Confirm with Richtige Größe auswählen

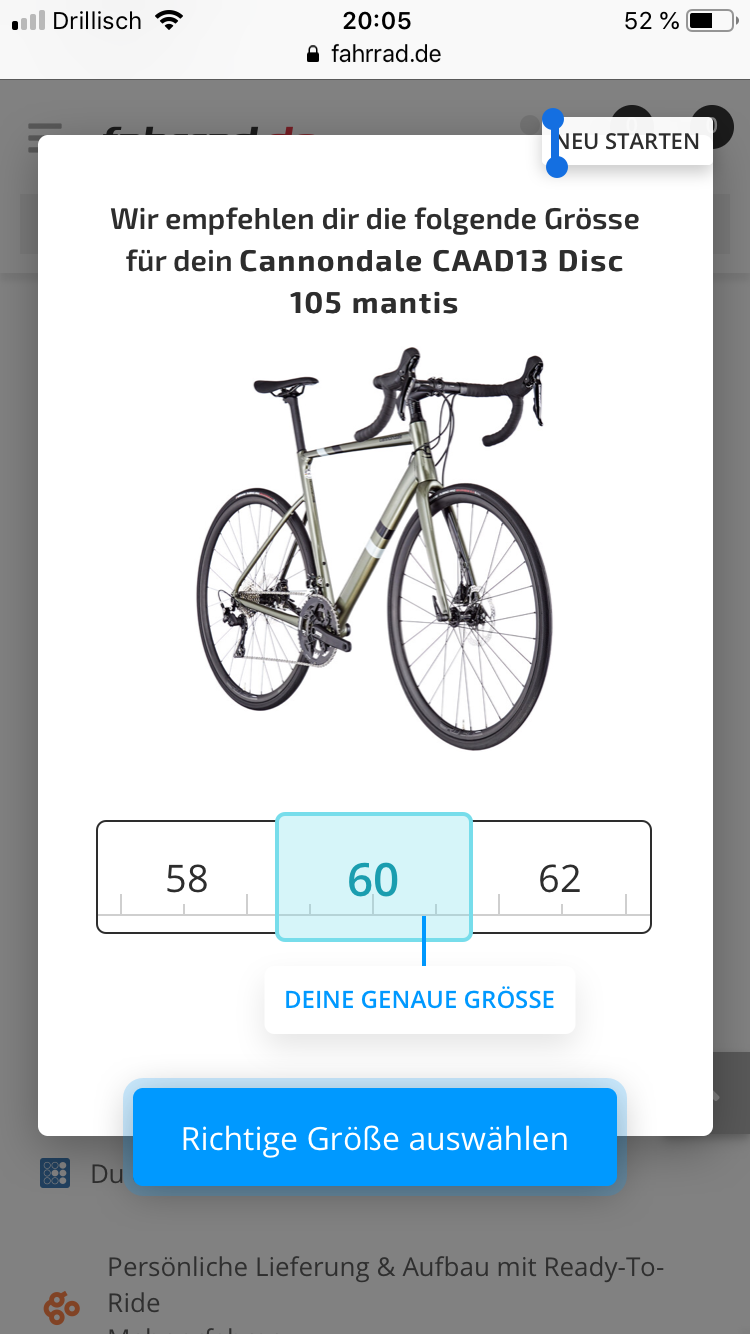tap(375, 1138)
